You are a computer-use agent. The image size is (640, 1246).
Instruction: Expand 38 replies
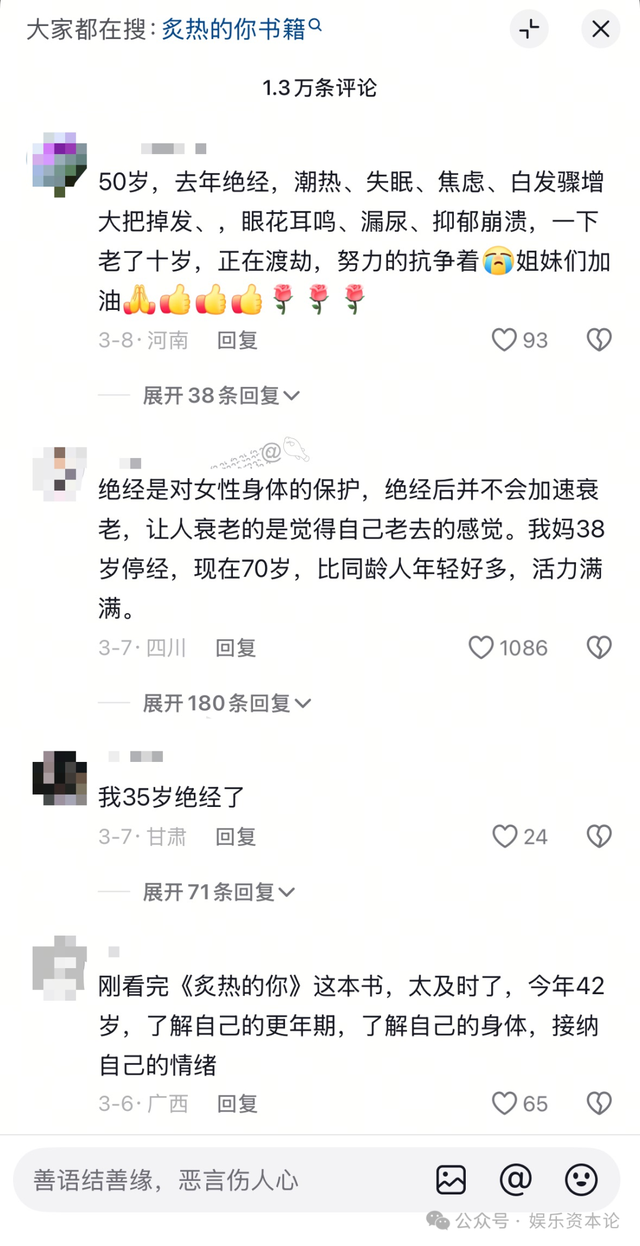pyautogui.click(x=220, y=396)
